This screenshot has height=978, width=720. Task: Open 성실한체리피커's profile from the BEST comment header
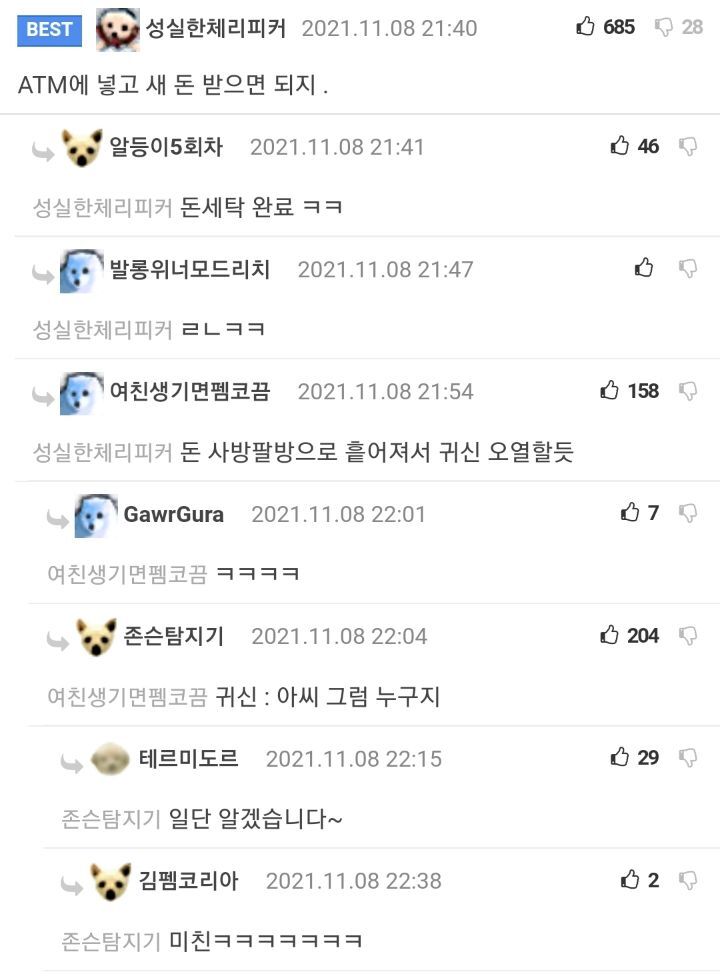(215, 28)
